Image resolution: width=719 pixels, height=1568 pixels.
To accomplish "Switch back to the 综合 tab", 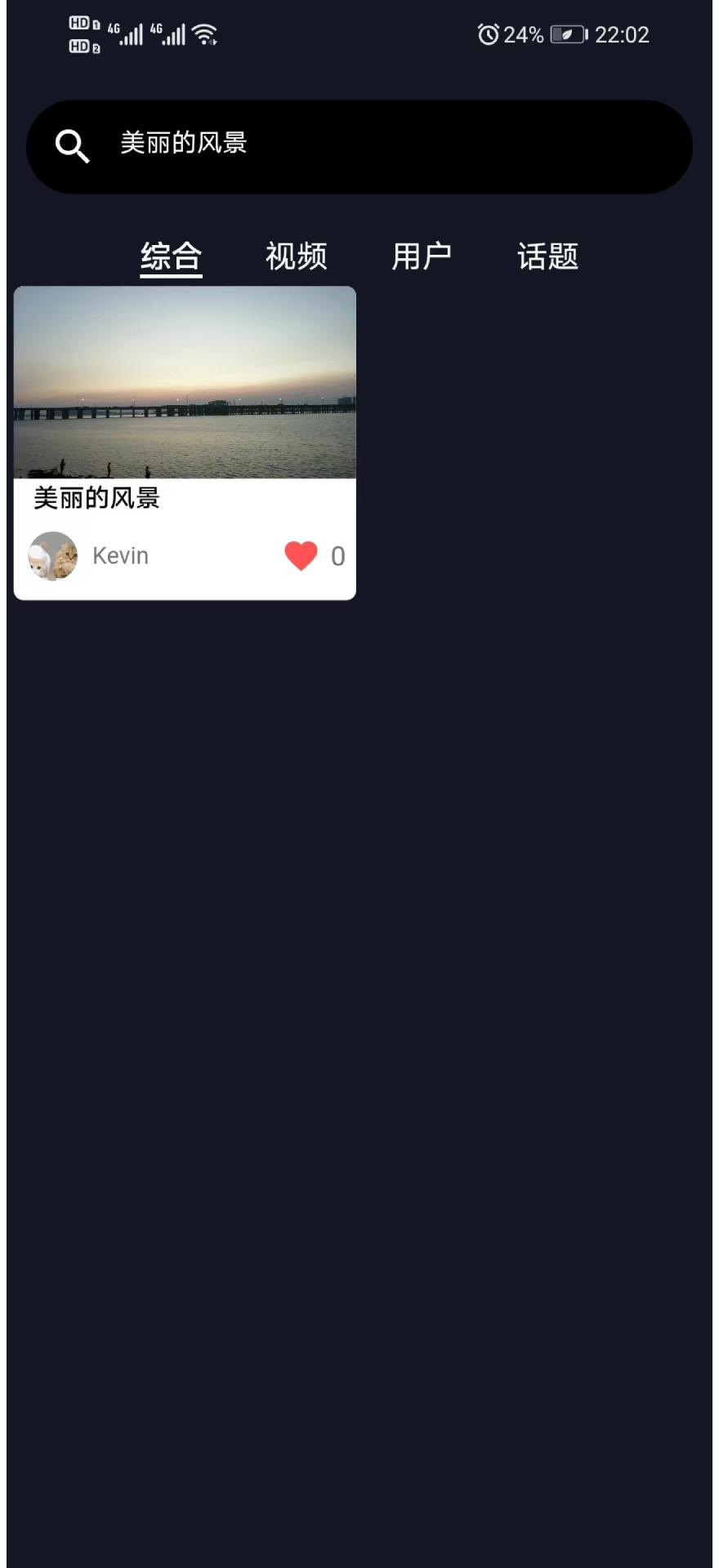I will pos(172,256).
